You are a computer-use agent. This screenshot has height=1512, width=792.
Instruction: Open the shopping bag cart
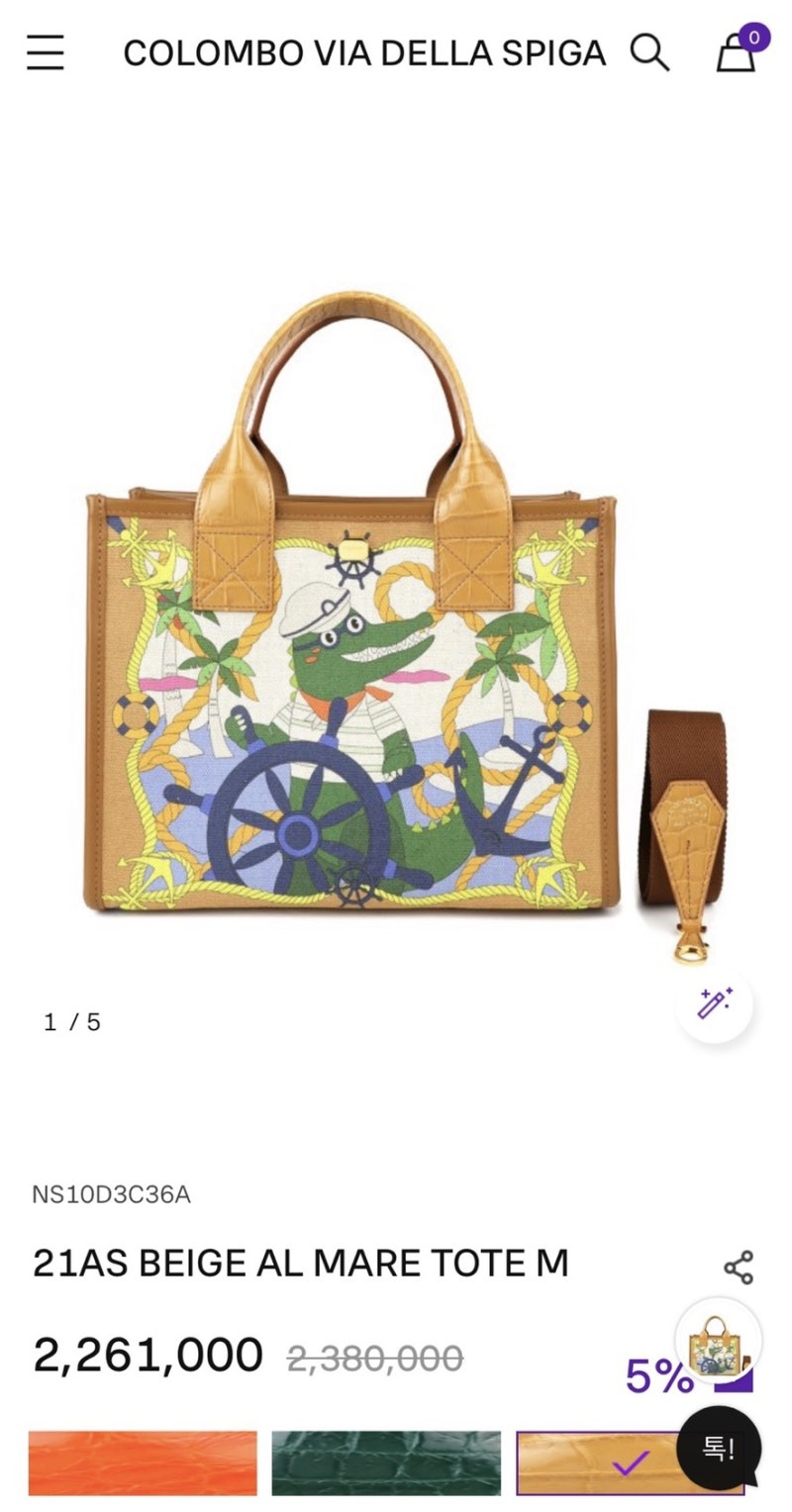tap(738, 51)
